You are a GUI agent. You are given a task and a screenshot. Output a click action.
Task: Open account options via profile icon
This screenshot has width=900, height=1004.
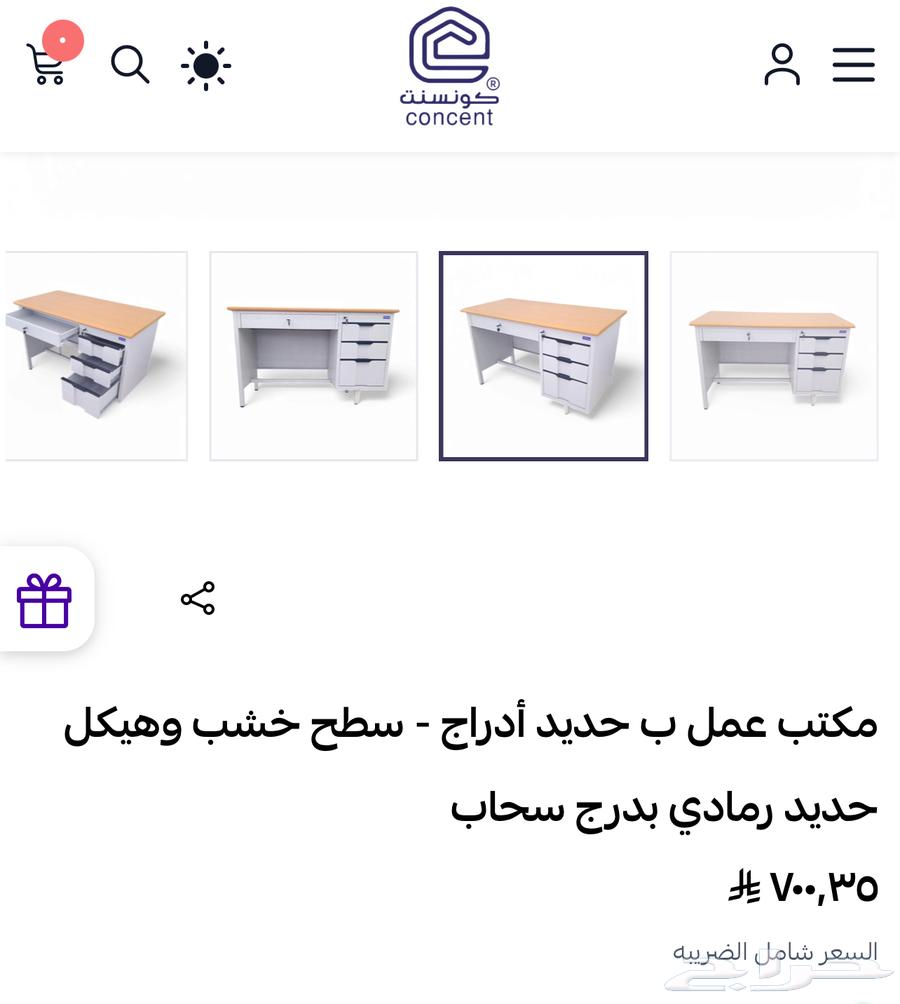click(x=783, y=64)
